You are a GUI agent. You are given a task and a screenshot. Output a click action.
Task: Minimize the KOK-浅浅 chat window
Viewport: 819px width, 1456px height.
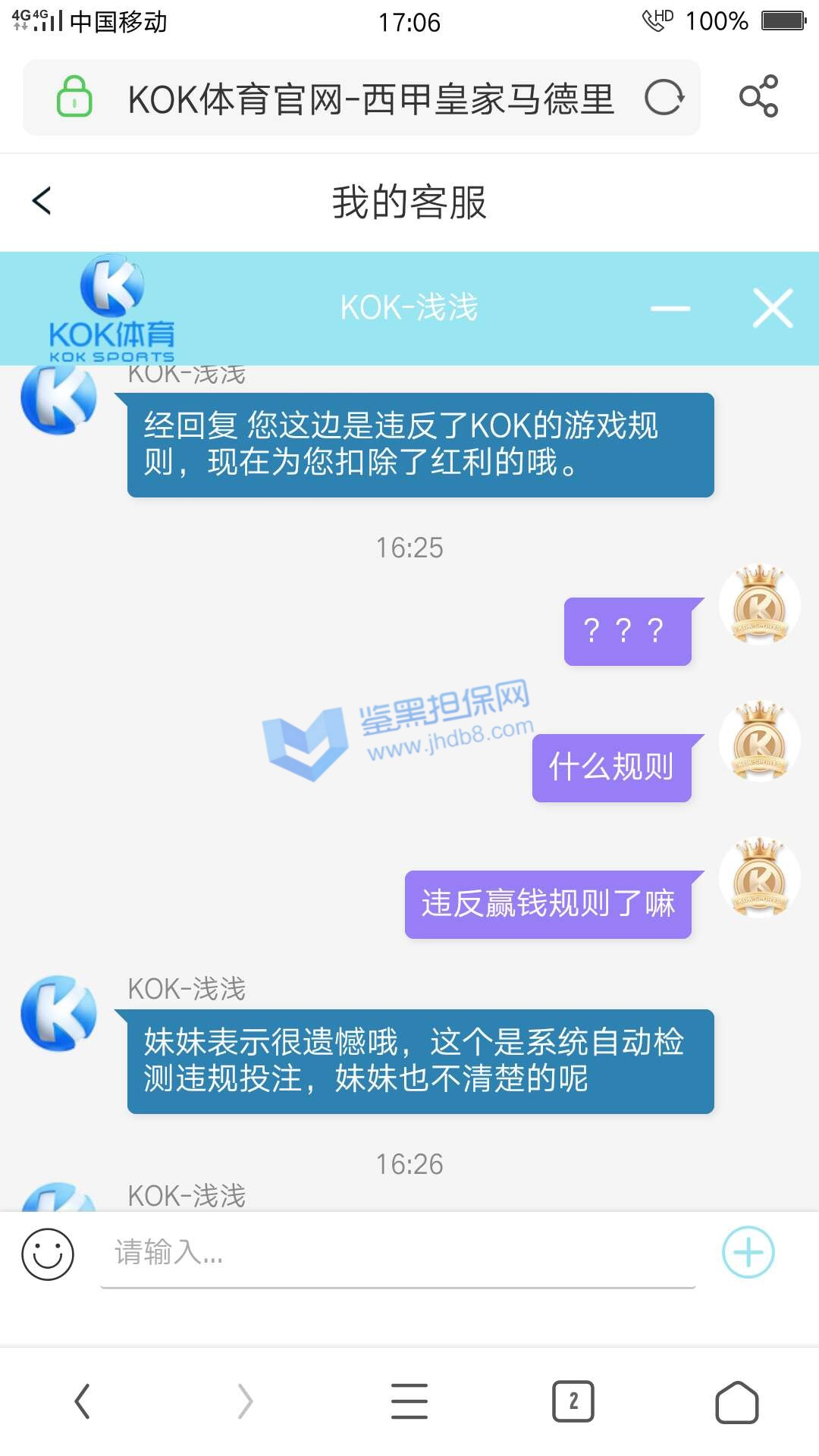tap(670, 308)
